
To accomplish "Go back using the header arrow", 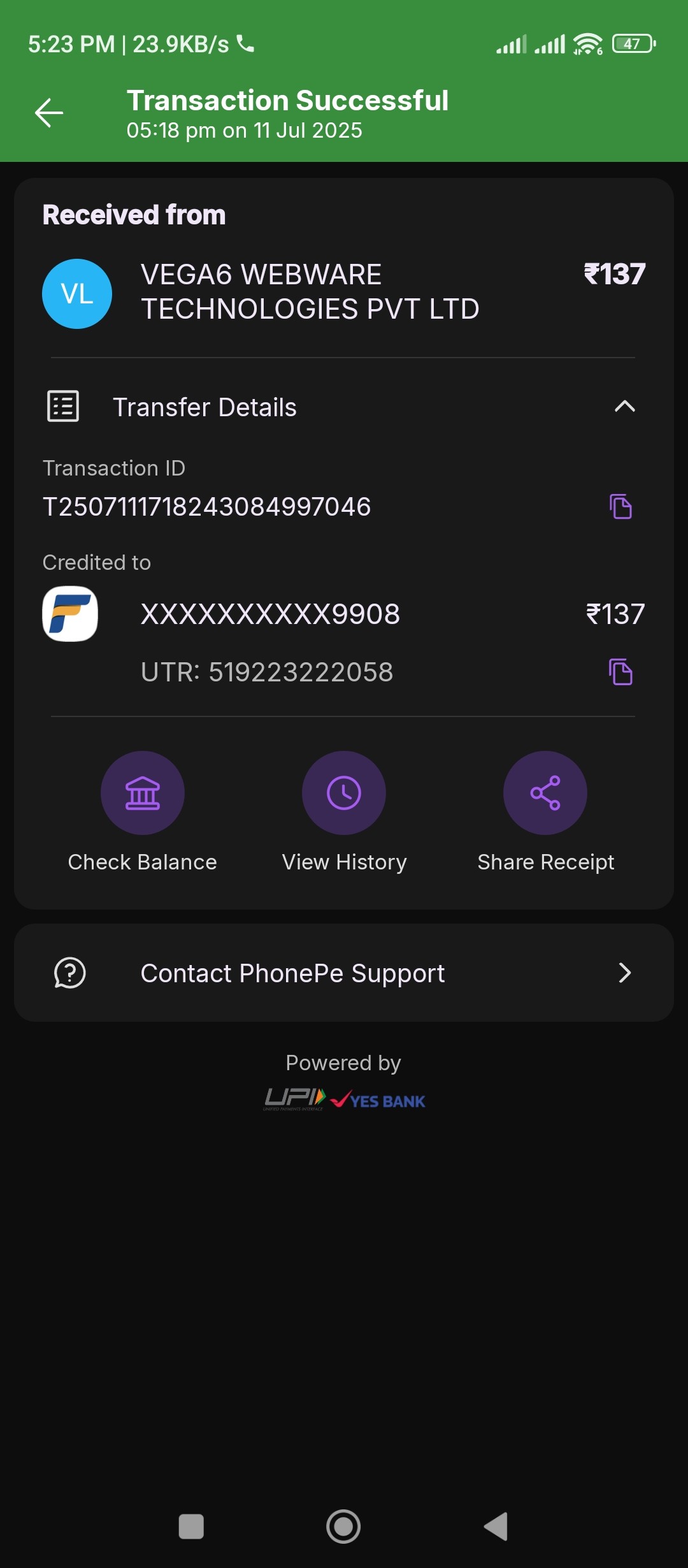I will (49, 113).
